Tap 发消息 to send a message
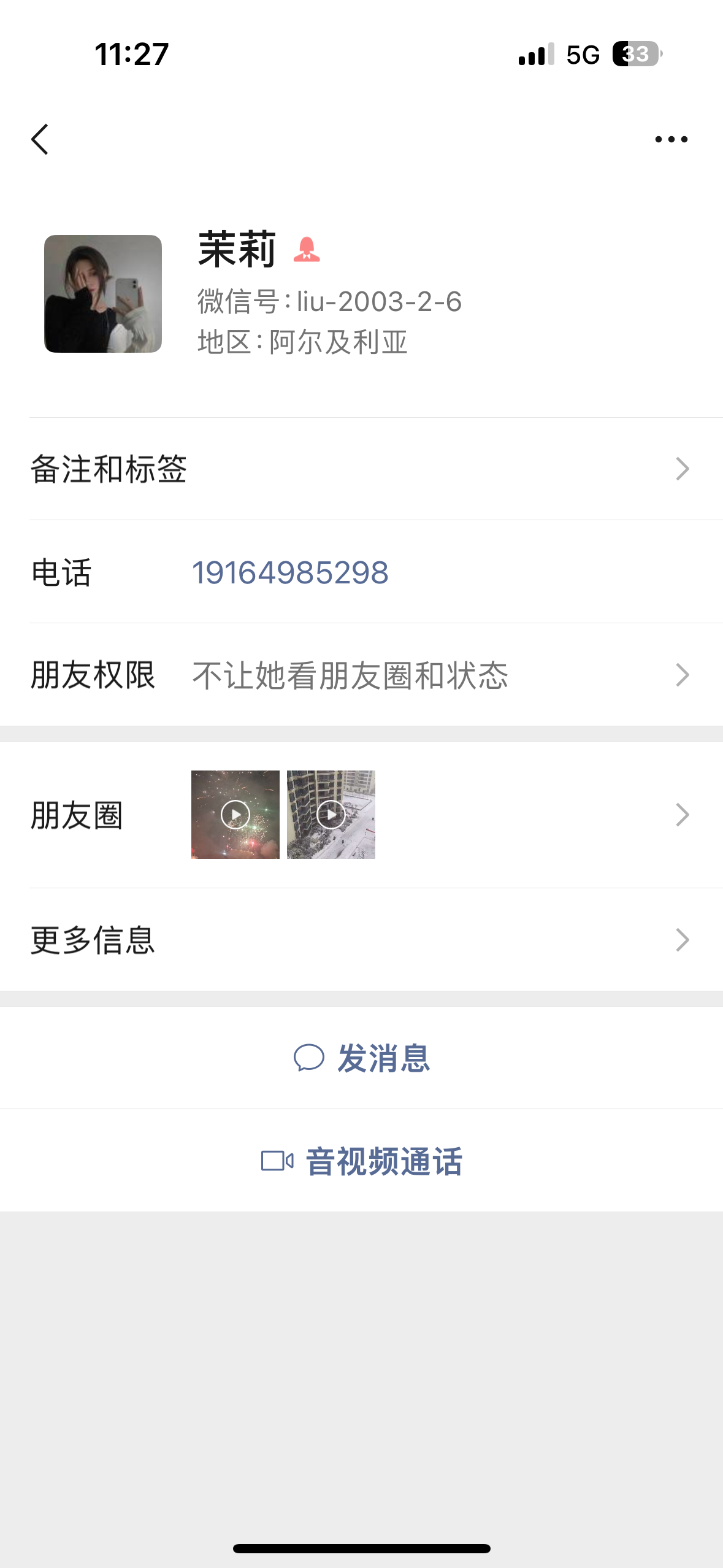 pos(362,1058)
